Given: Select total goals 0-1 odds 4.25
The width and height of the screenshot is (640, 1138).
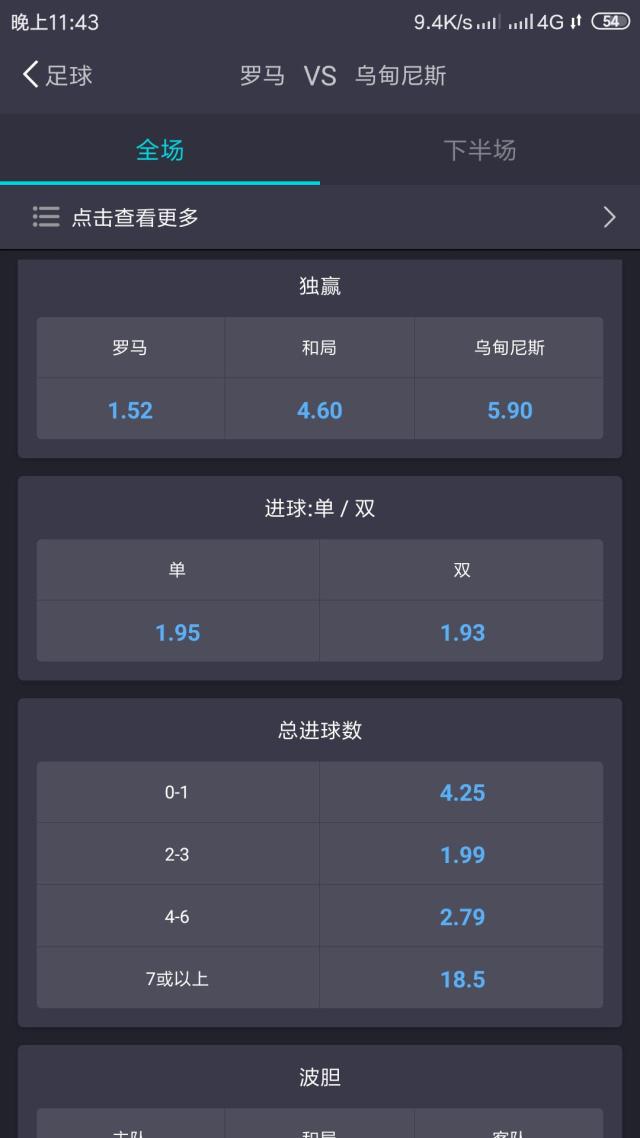Looking at the screenshot, I should (x=462, y=793).
